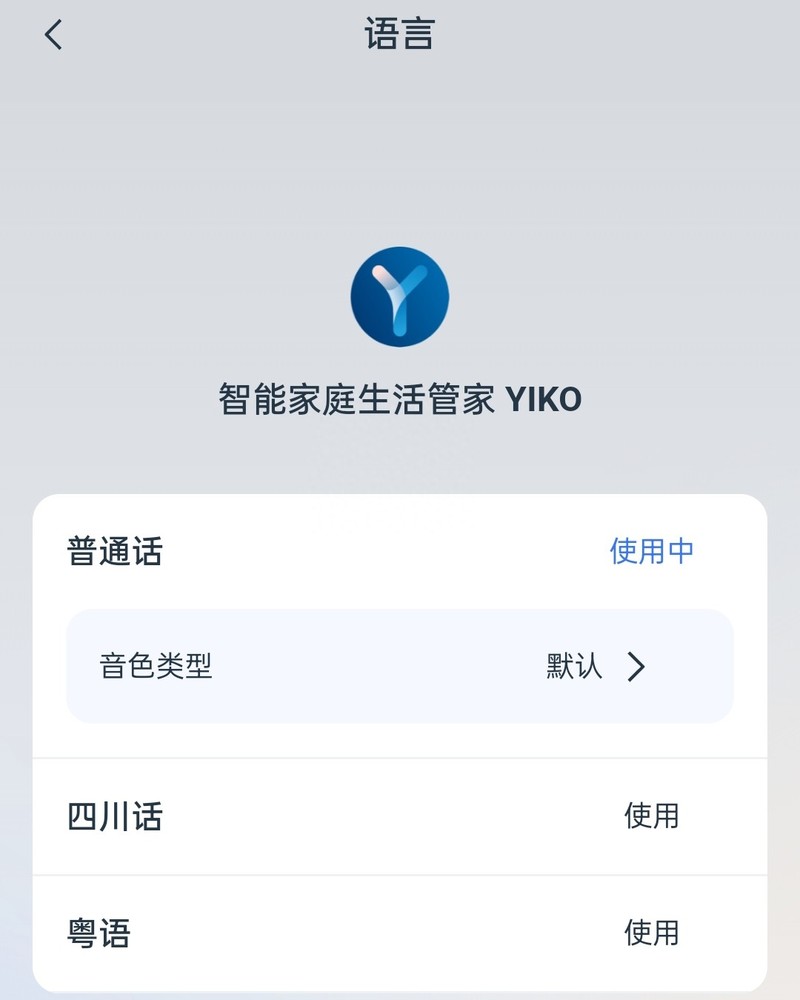Select the 四川话 language entry
The height and width of the screenshot is (1000, 800).
point(113,817)
